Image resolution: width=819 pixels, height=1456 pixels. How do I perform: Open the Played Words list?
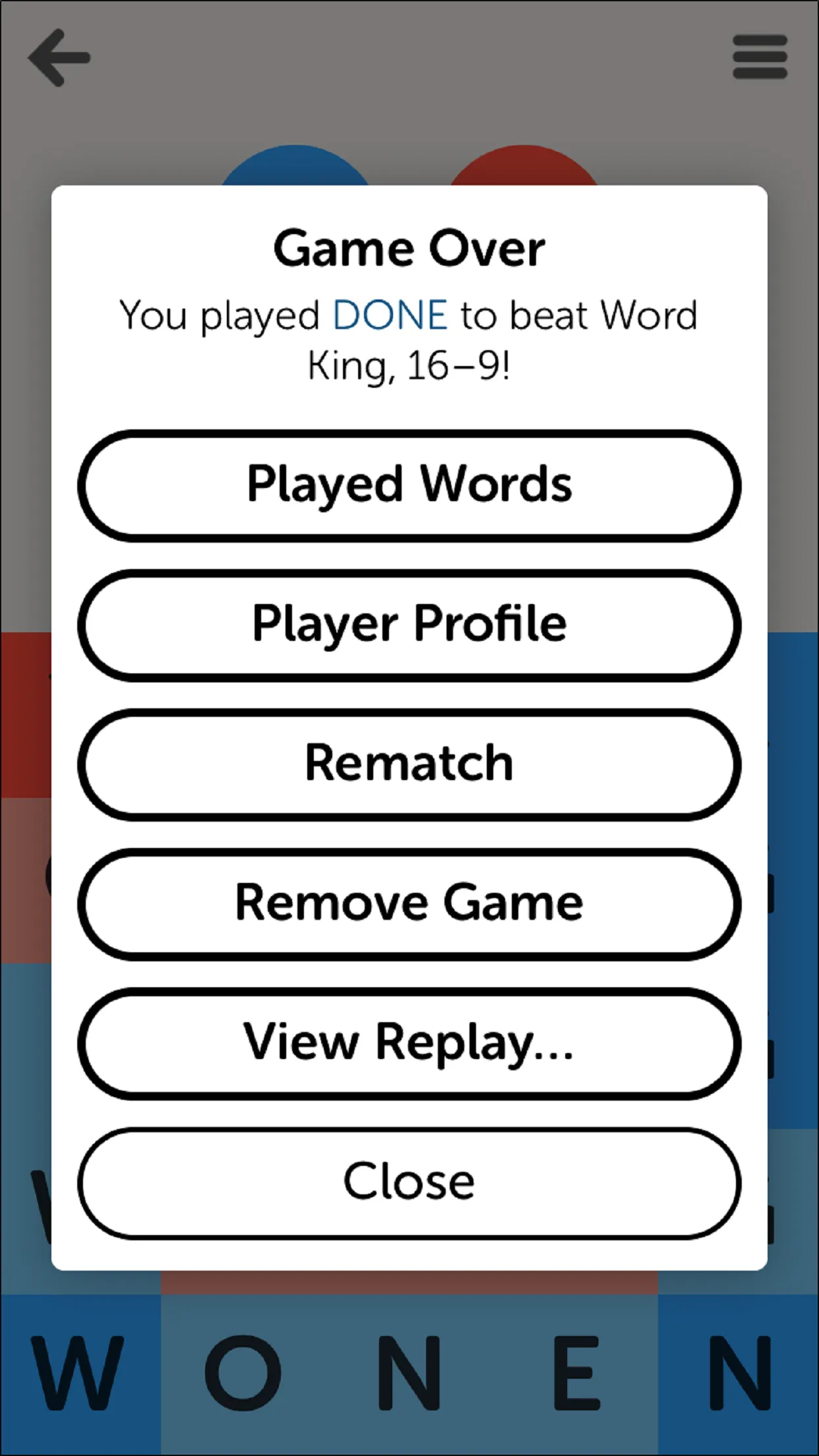pos(409,485)
